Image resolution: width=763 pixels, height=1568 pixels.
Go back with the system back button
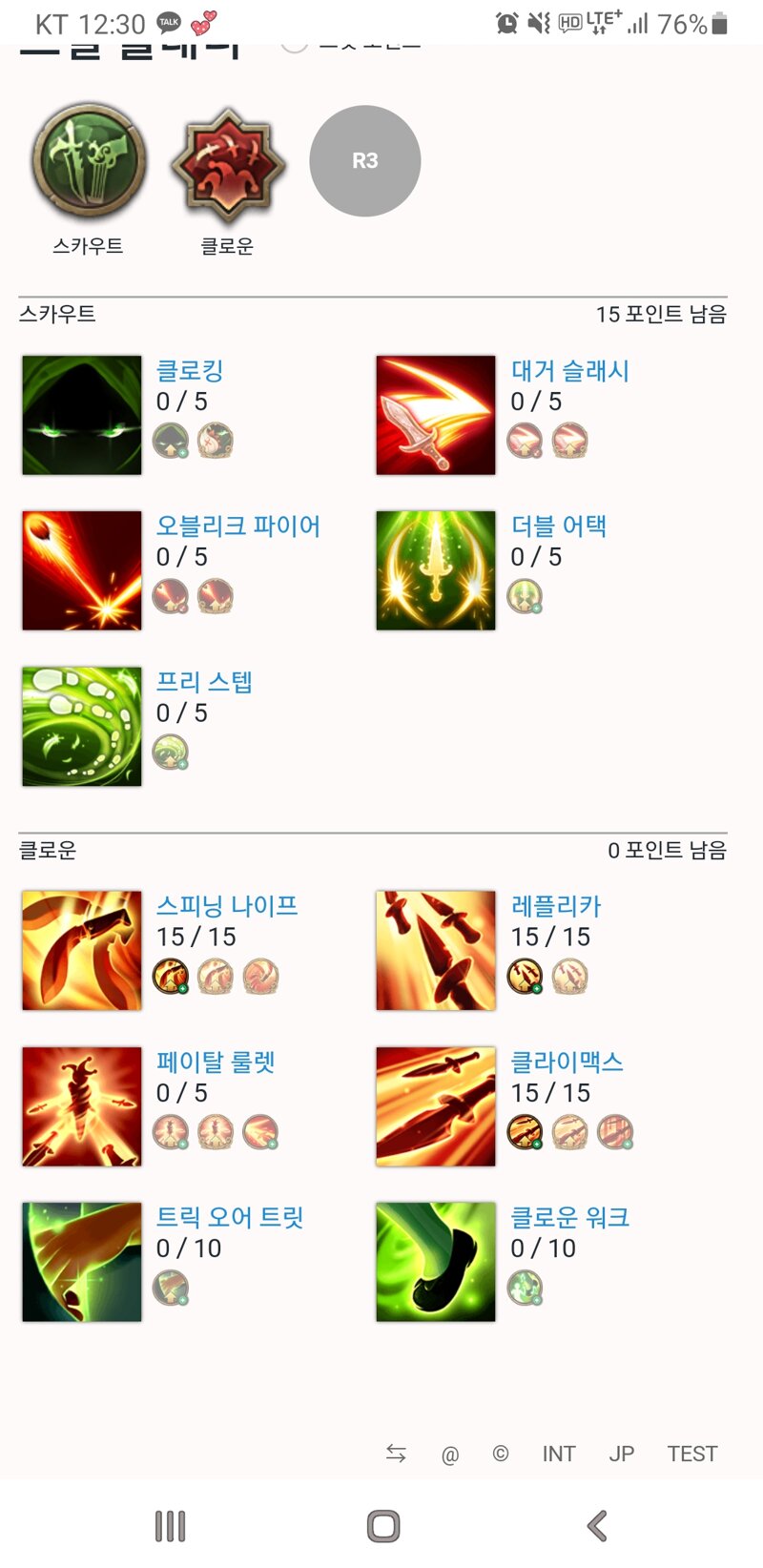tap(597, 1526)
